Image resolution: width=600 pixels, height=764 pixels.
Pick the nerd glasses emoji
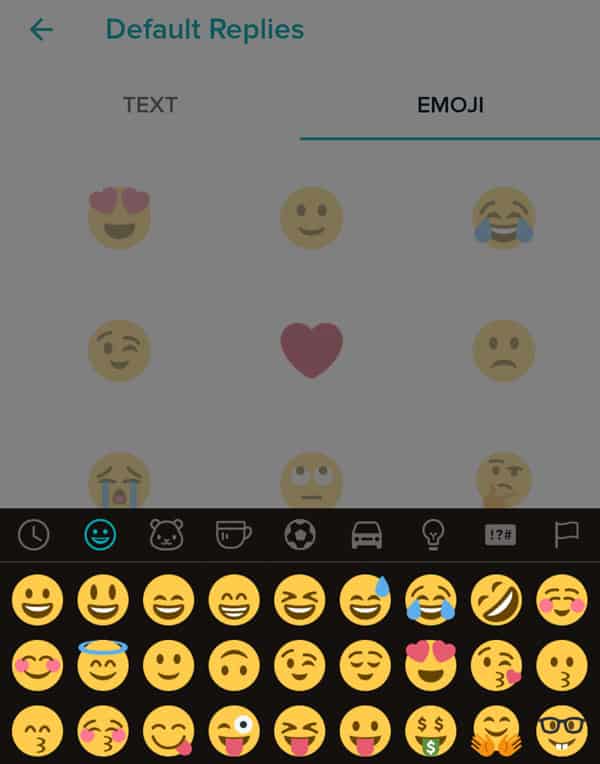point(562,731)
